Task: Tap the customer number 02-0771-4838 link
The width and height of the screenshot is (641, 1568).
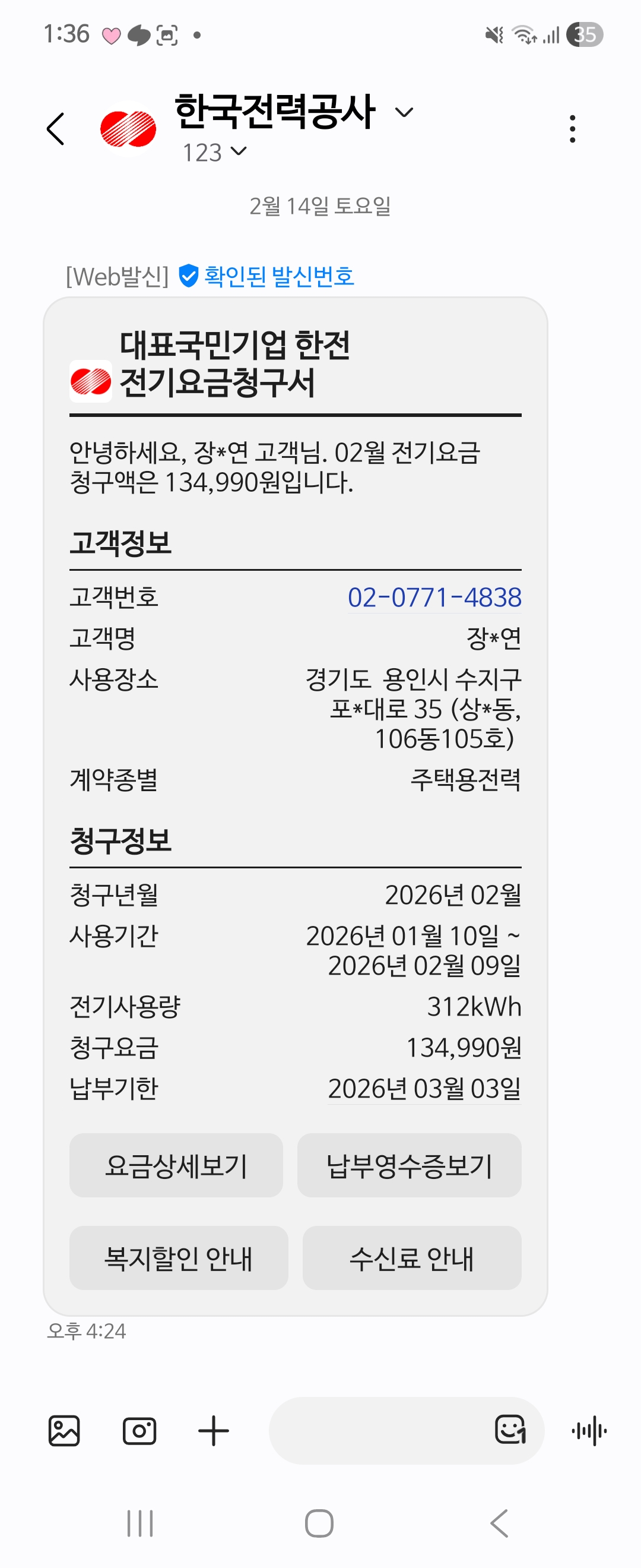Action: [434, 597]
